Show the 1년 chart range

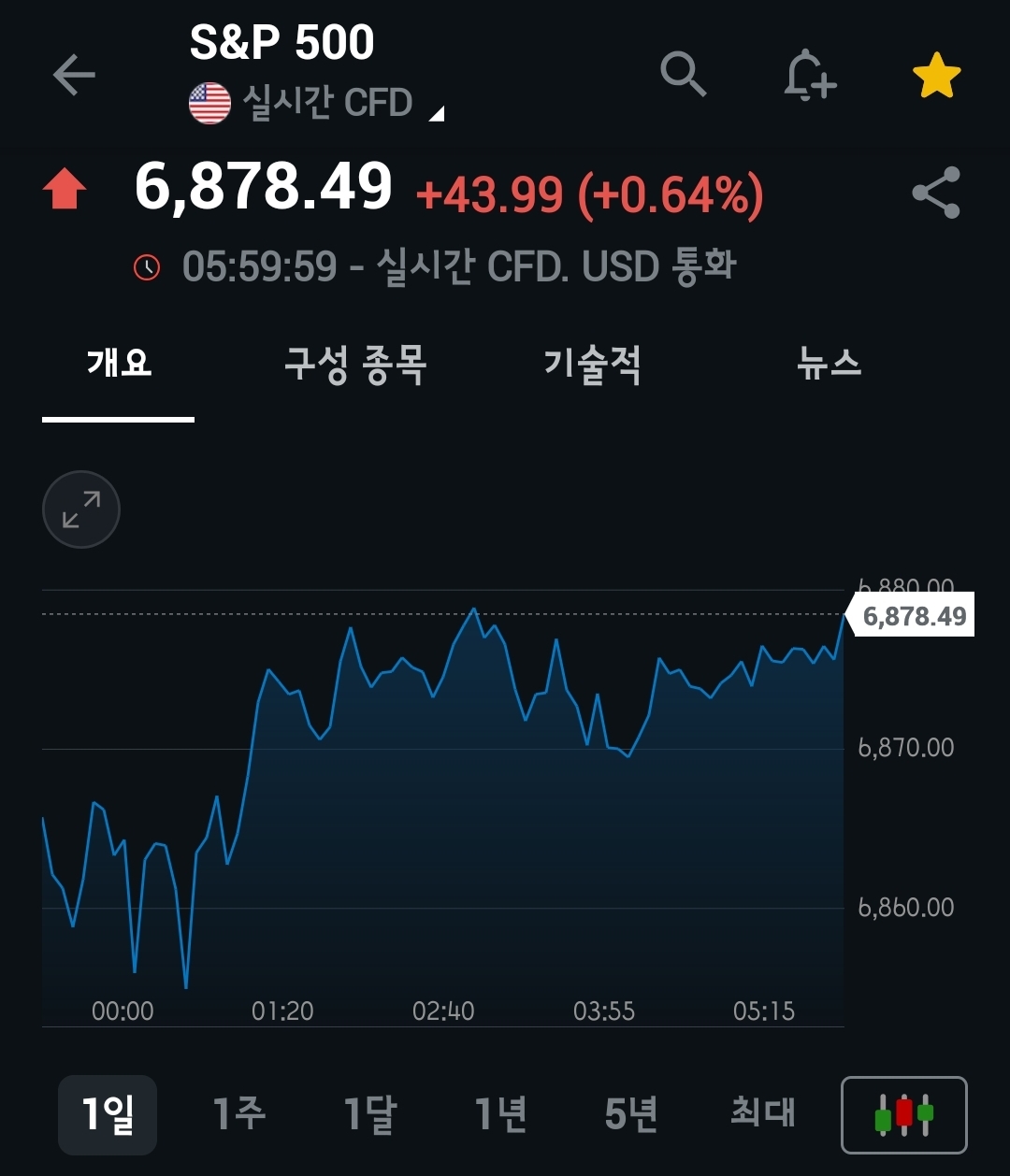(500, 1114)
